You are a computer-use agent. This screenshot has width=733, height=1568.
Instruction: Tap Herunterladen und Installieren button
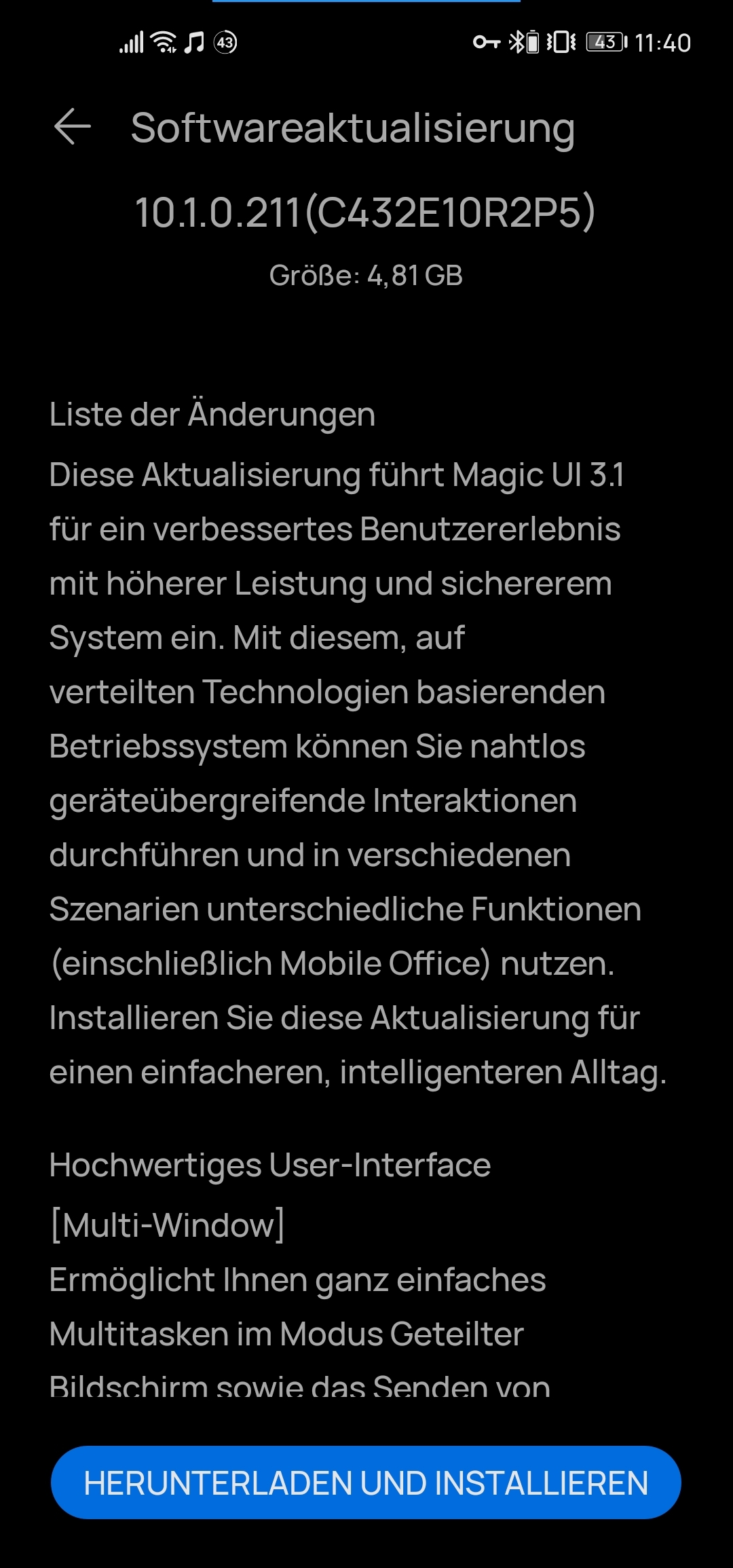point(366,1483)
